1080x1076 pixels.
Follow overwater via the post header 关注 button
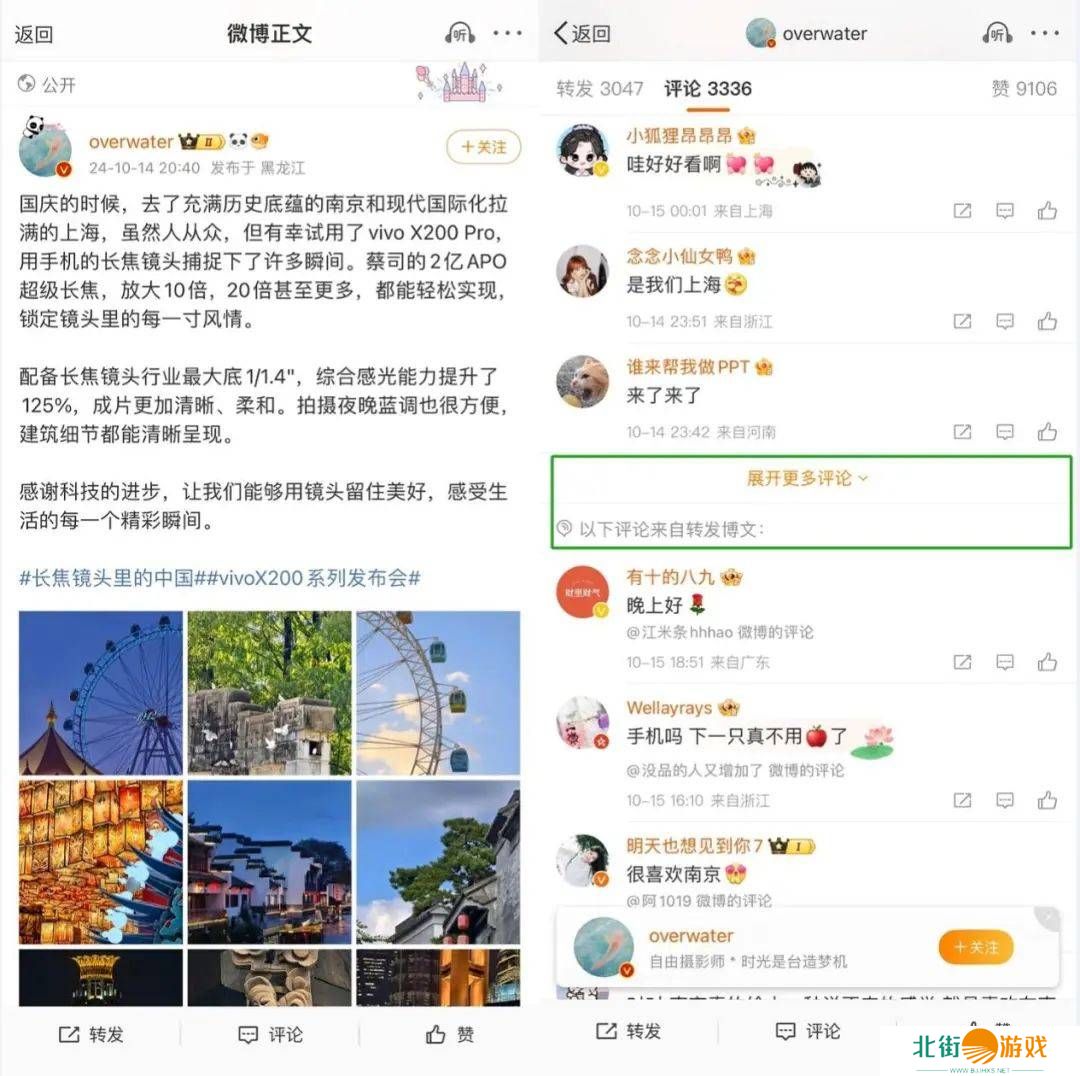coord(483,147)
